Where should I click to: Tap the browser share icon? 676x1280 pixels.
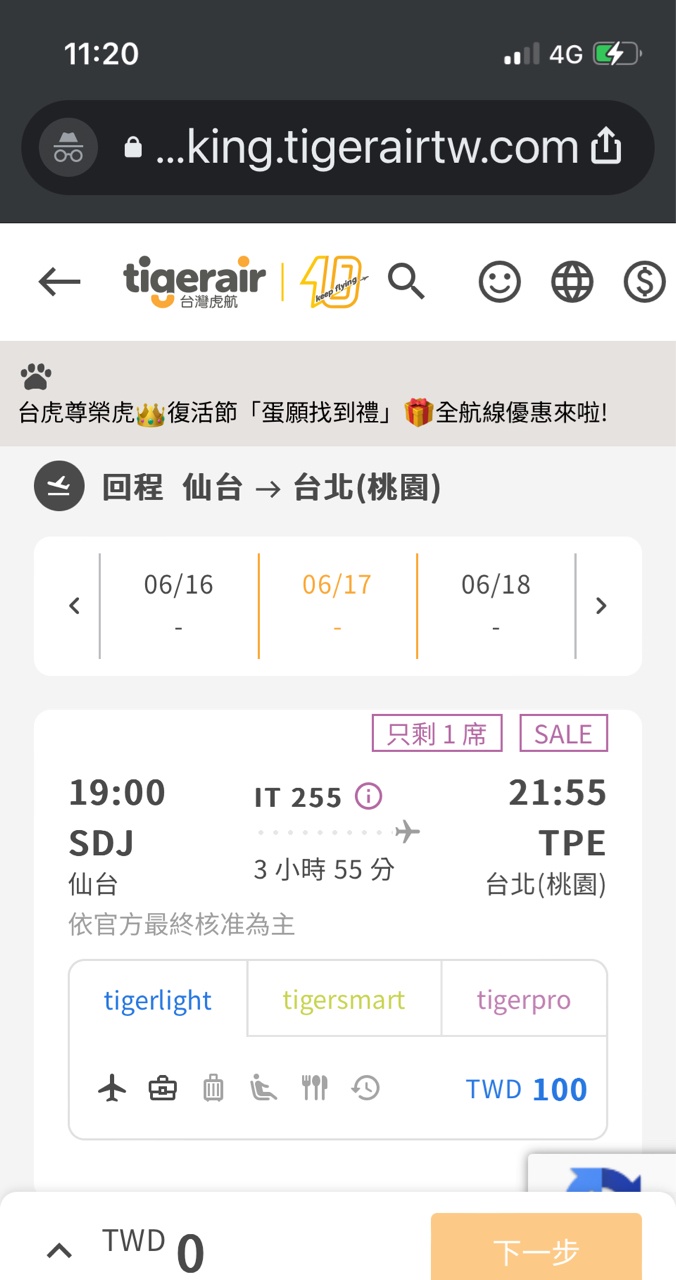606,149
